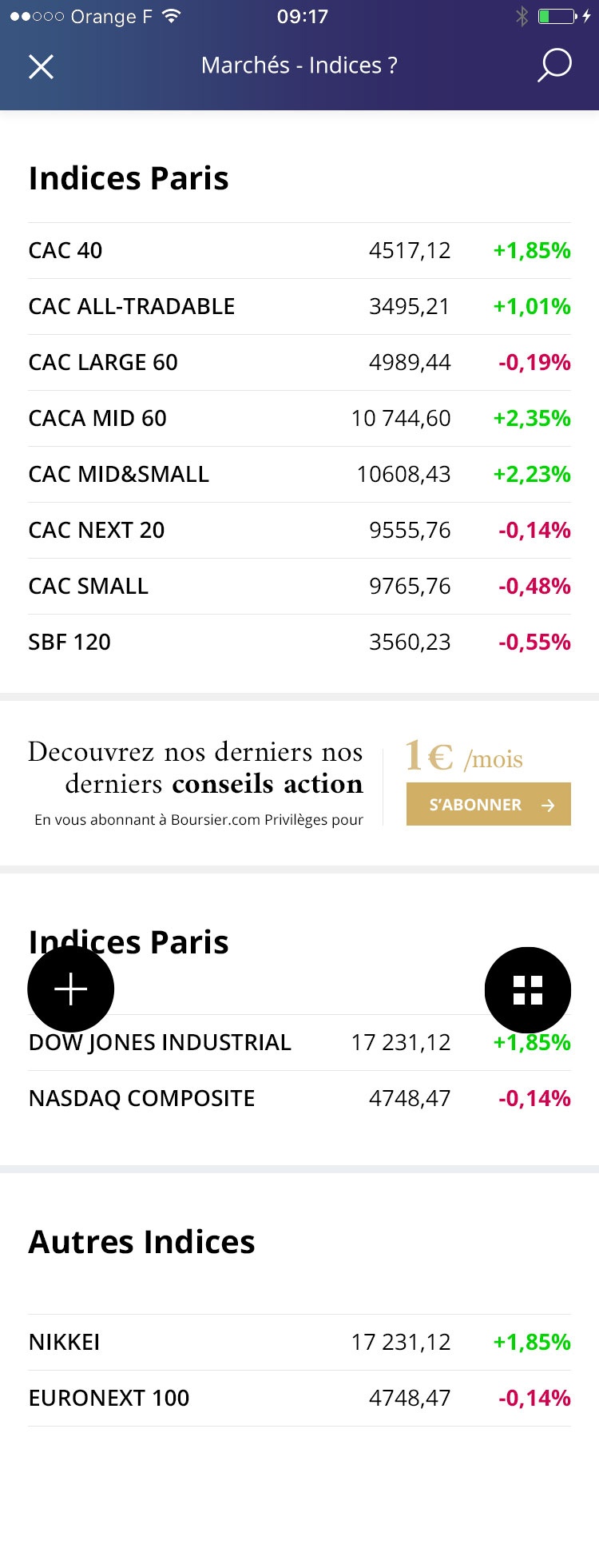Open the search magnifier icon
This screenshot has width=599, height=1568.
point(553,66)
